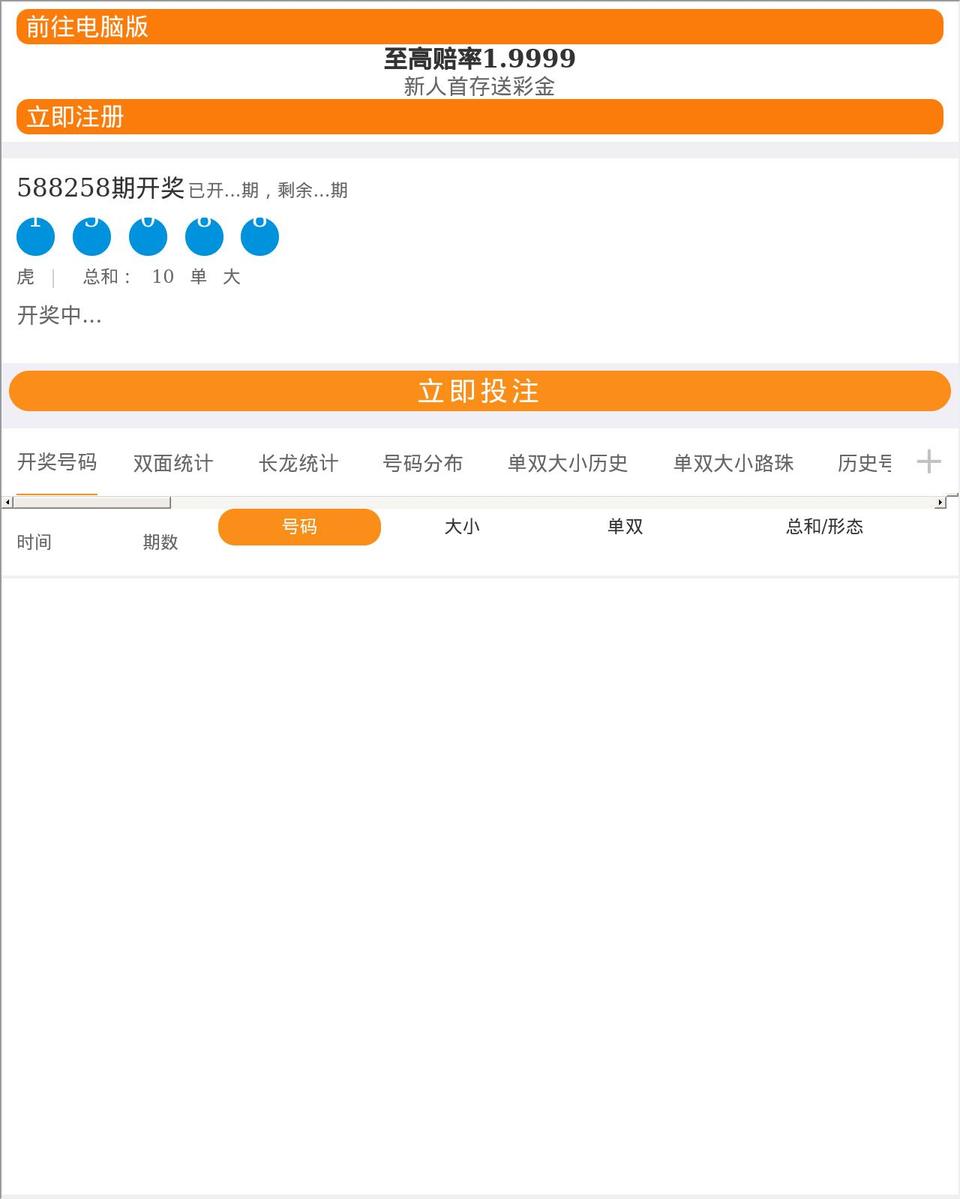Switch to the 双面统计 tab
960x1199 pixels.
172,463
